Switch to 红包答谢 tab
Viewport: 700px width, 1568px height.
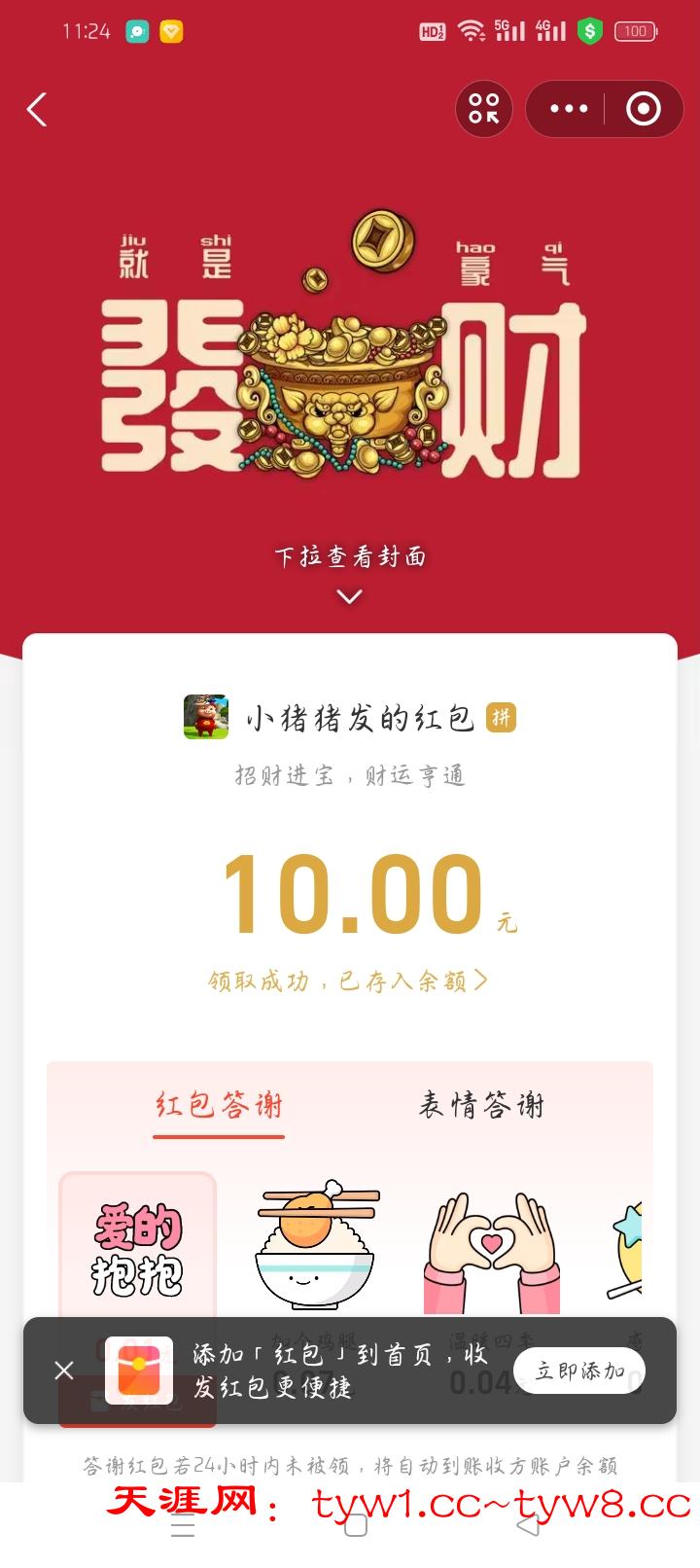[219, 1106]
